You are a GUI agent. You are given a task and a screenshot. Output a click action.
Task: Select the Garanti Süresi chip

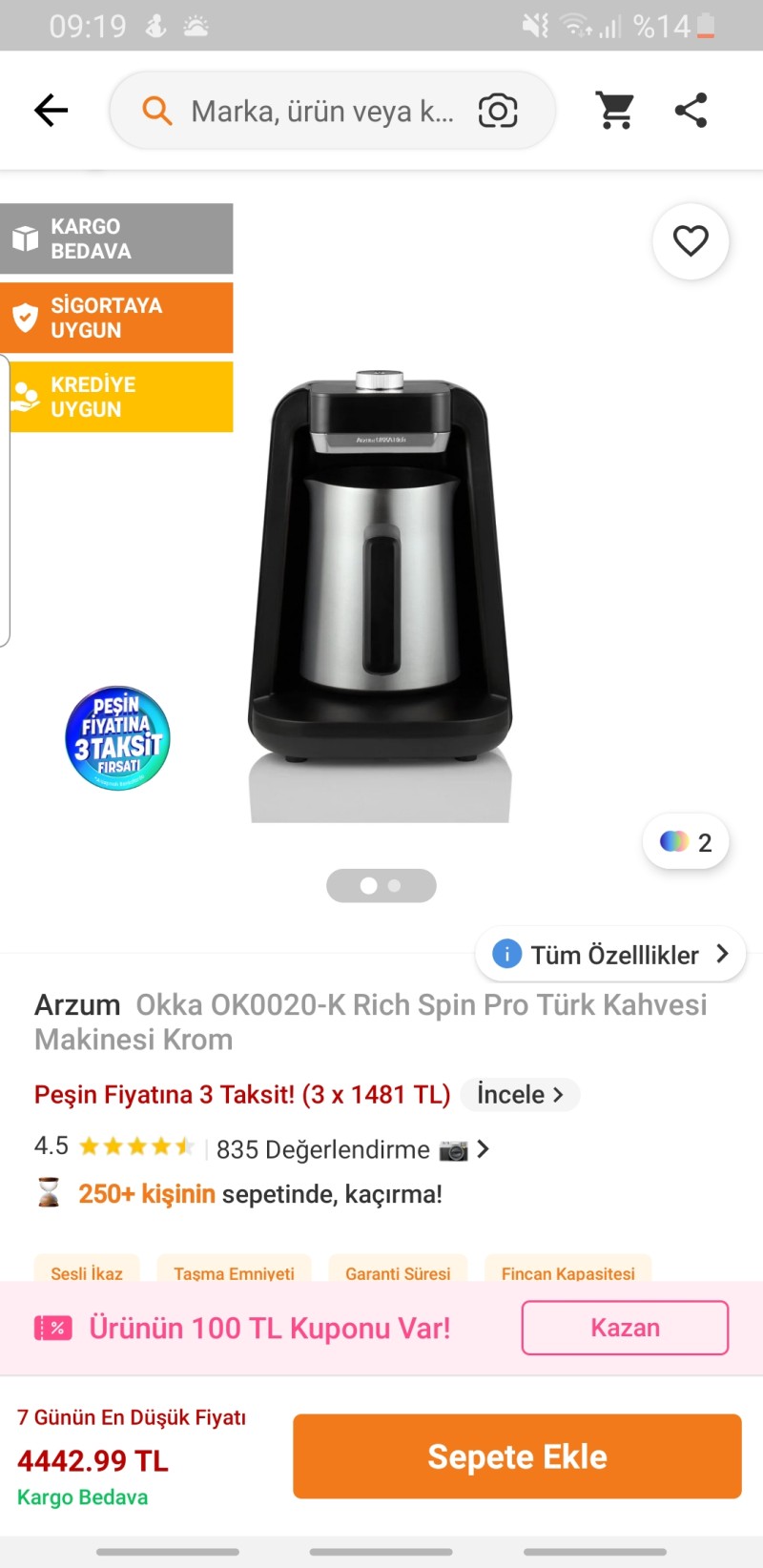pos(398,1271)
